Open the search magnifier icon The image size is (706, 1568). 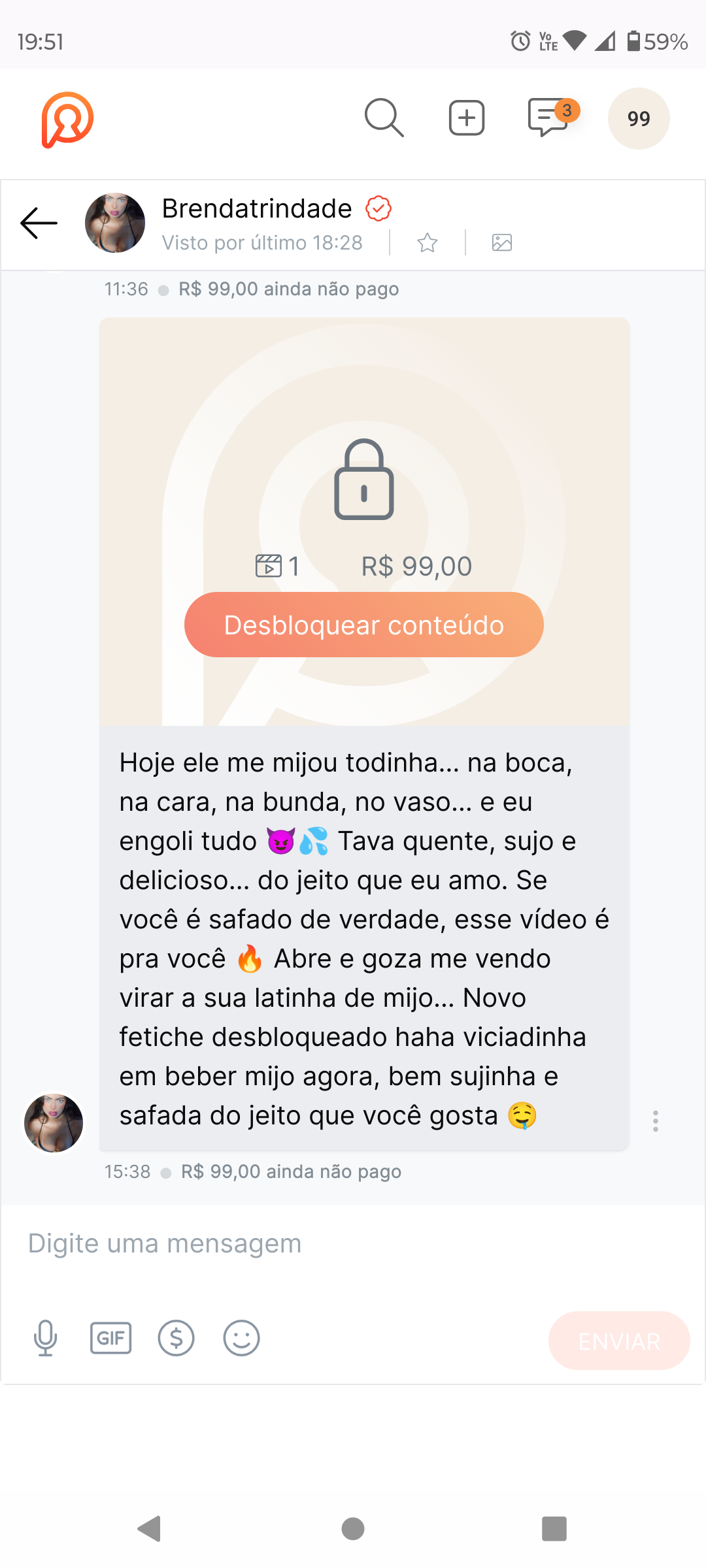[384, 118]
